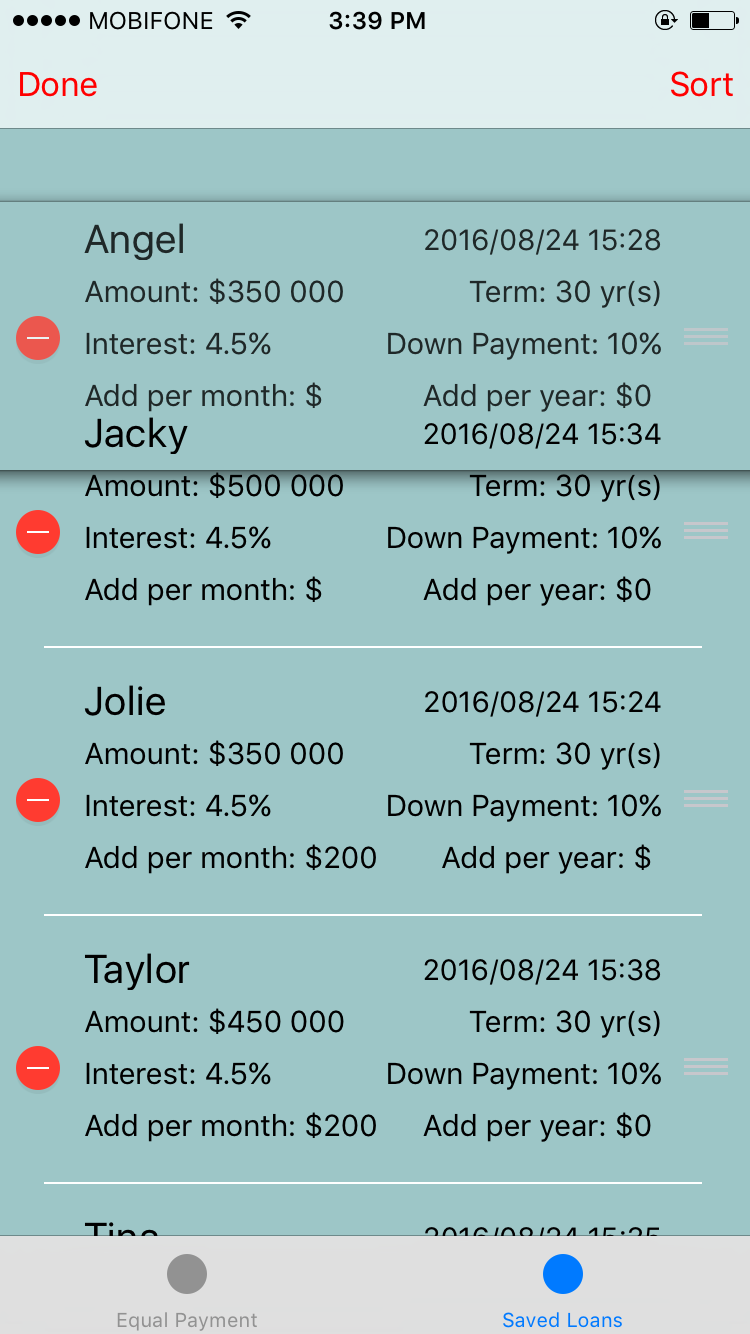Open the Sort options
The height and width of the screenshot is (1334, 750).
coord(701,85)
